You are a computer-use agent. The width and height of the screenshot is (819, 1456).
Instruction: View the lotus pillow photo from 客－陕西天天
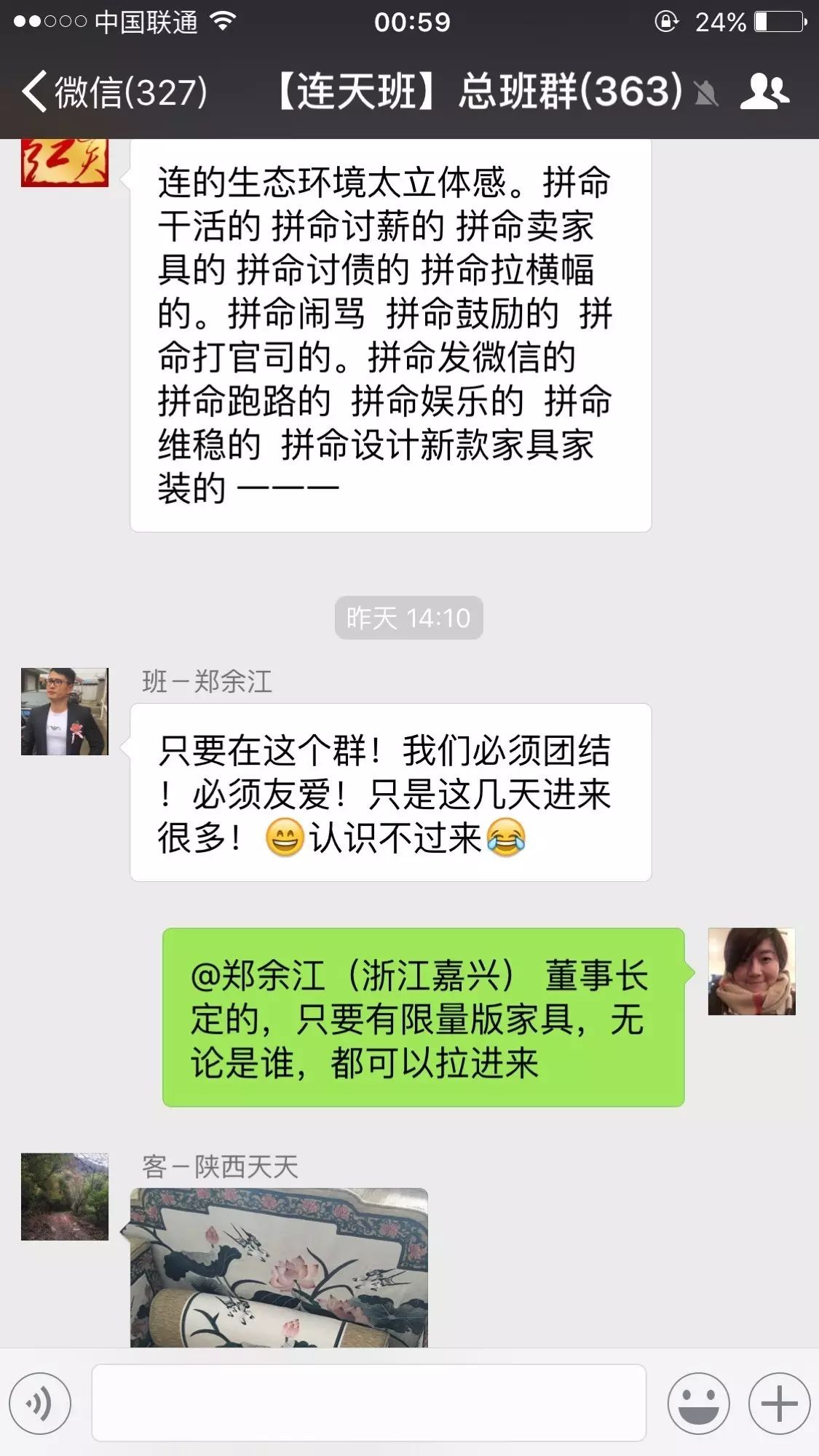279,1268
